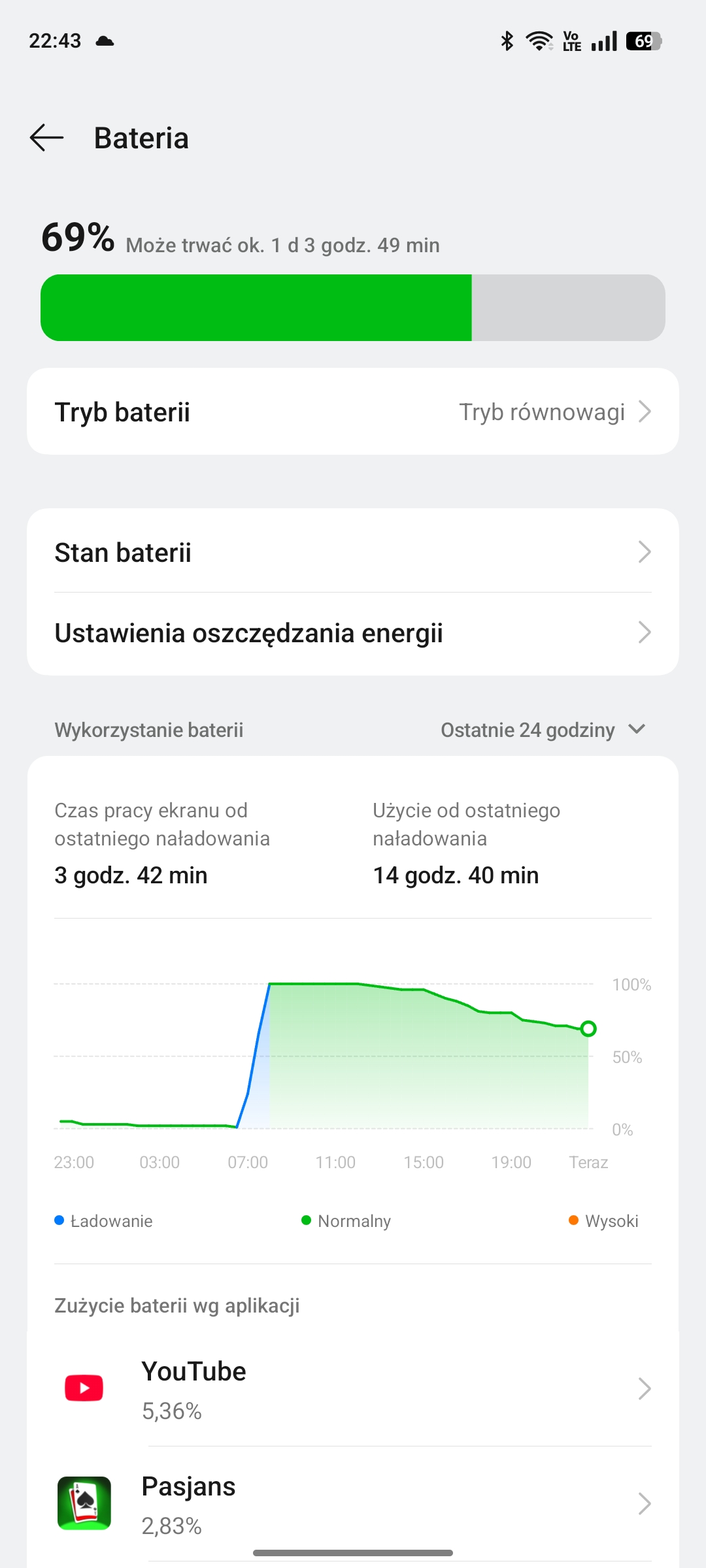Open YouTube battery usage details

pos(353,1389)
